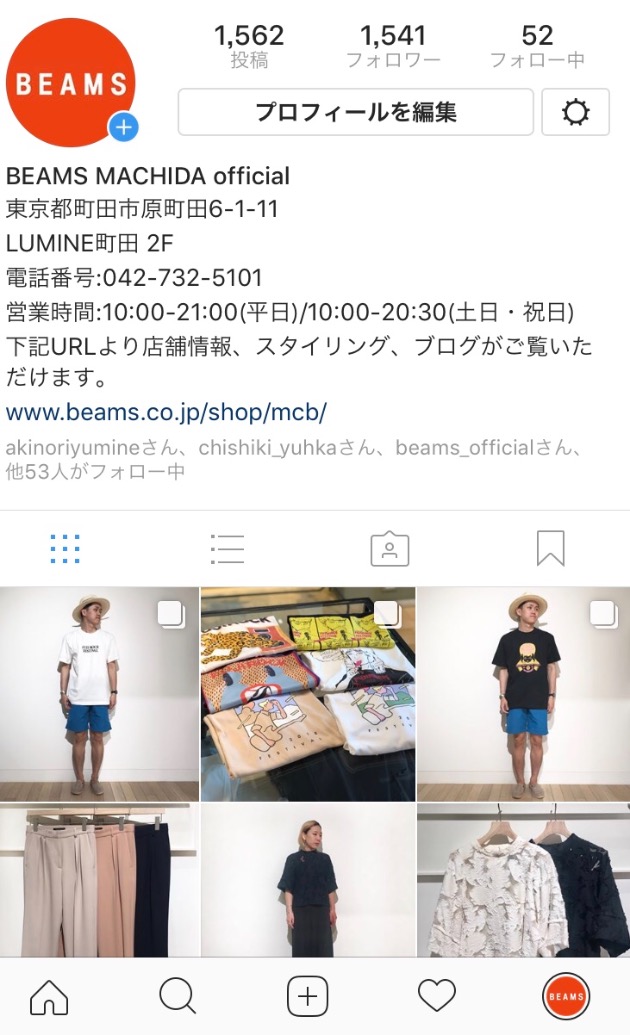Open the white T-shirt and blue shorts post
Image resolution: width=630 pixels, height=1035 pixels.
(x=99, y=694)
